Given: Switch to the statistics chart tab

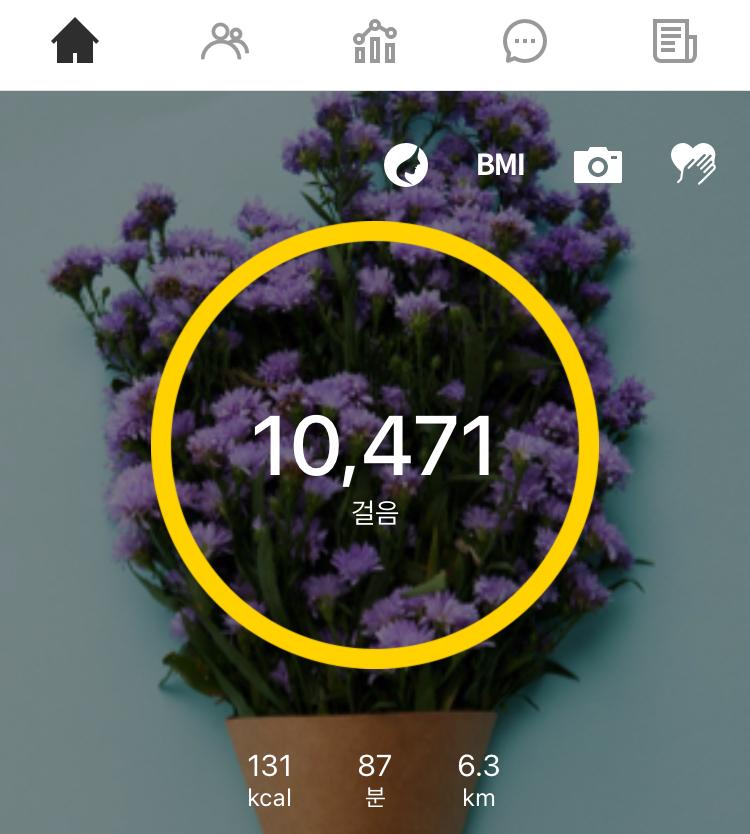Looking at the screenshot, I should point(375,42).
